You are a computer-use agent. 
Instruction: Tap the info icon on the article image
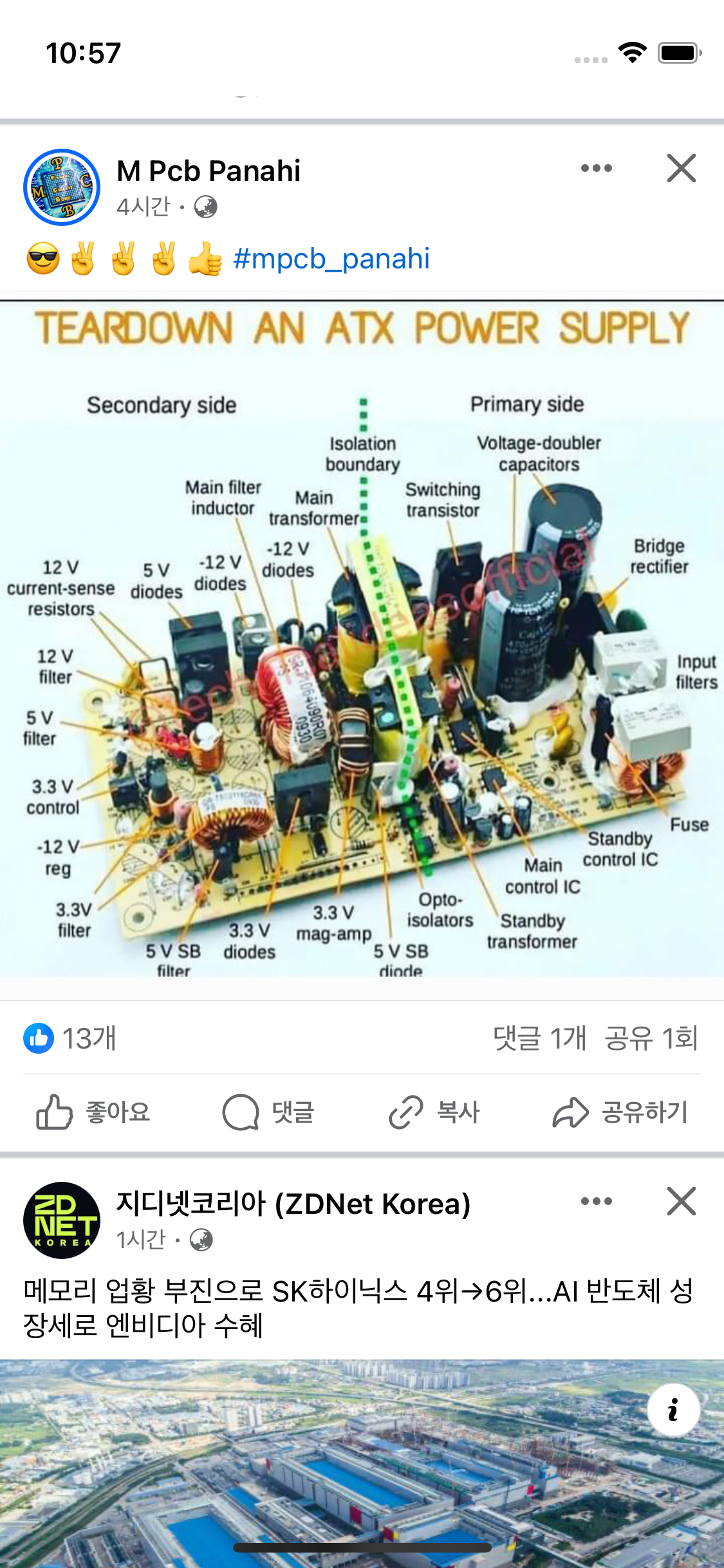click(x=673, y=1410)
